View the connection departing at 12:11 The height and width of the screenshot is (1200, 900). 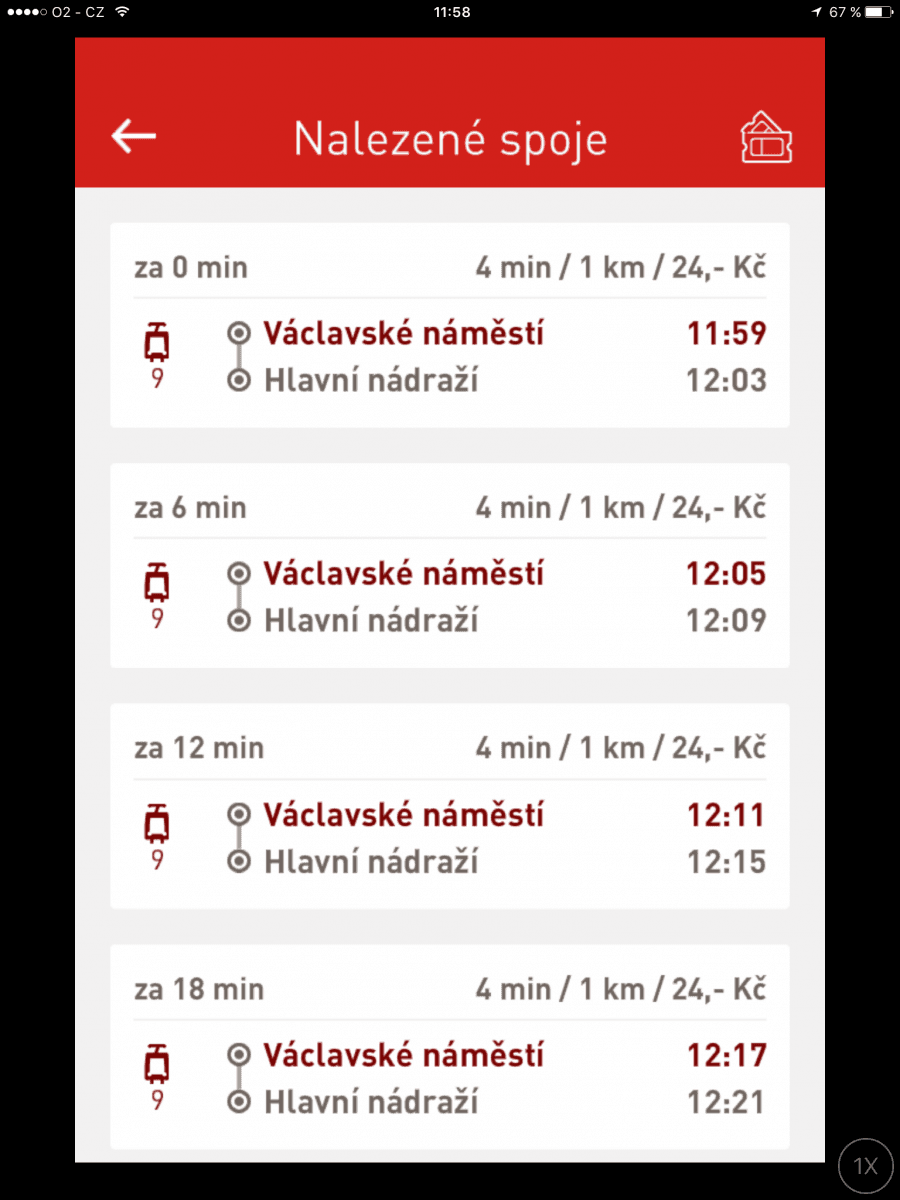450,806
